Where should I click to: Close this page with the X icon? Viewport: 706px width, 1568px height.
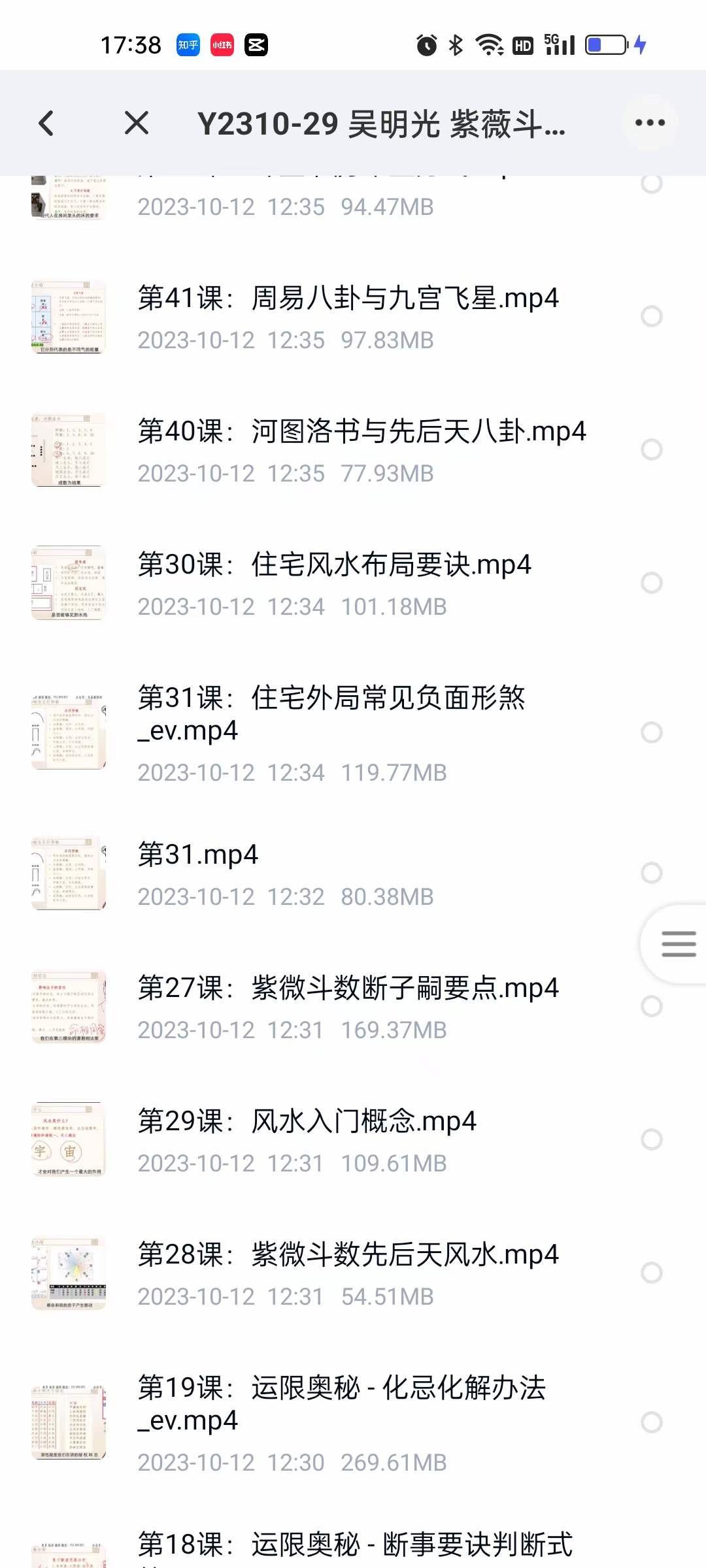click(137, 123)
